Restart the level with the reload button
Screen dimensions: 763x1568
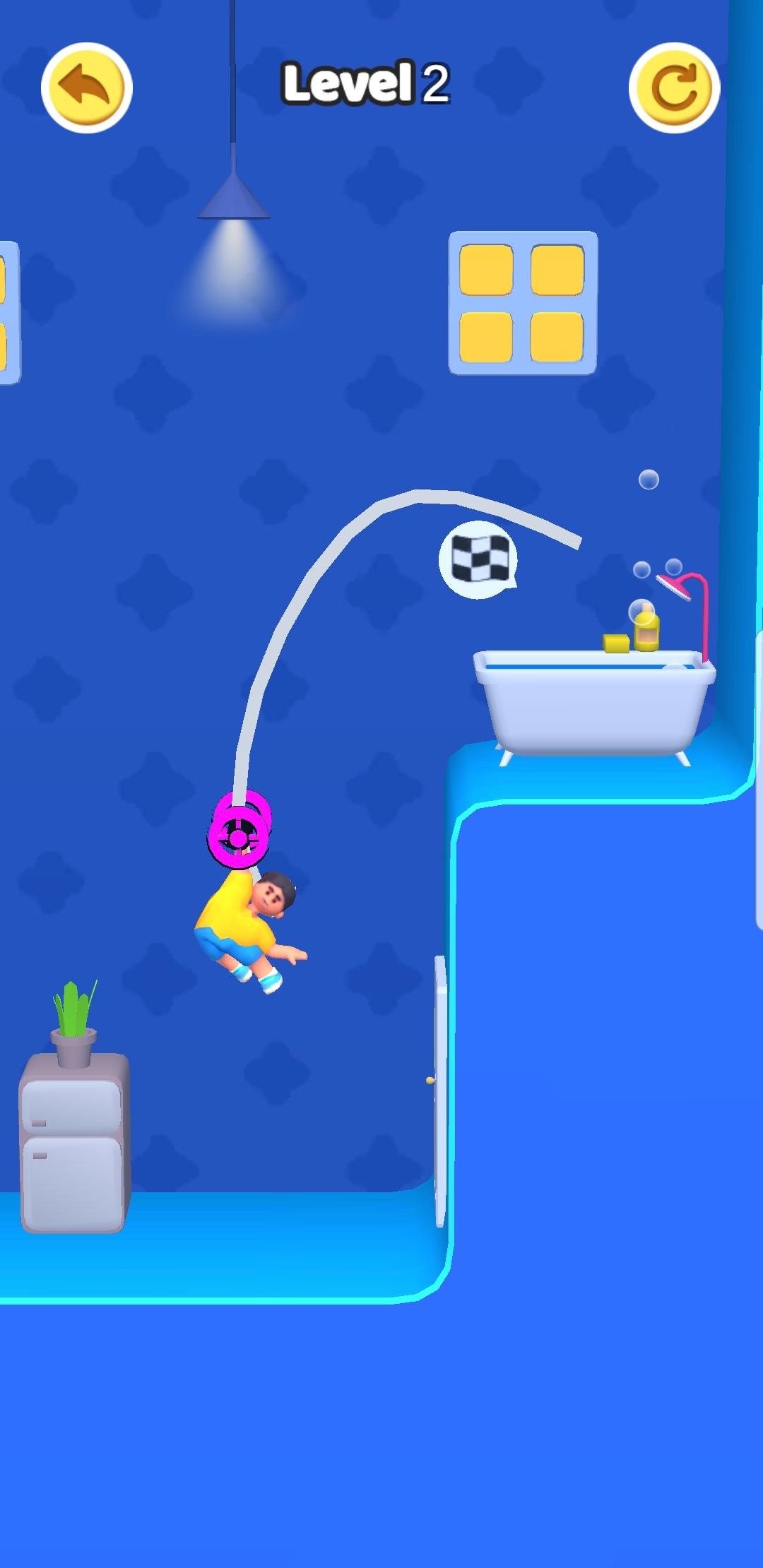coord(674,88)
